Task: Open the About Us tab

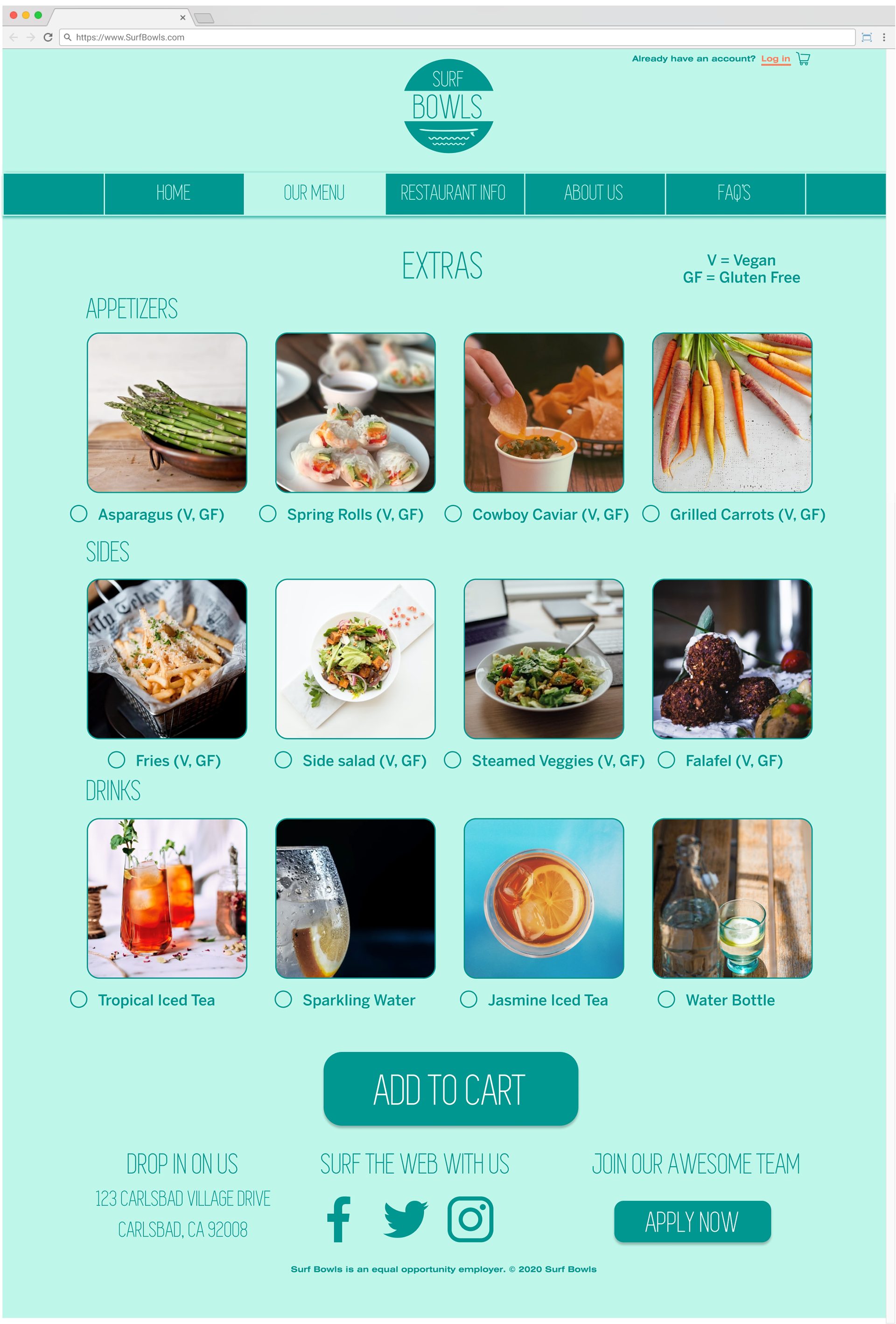Action: (594, 193)
